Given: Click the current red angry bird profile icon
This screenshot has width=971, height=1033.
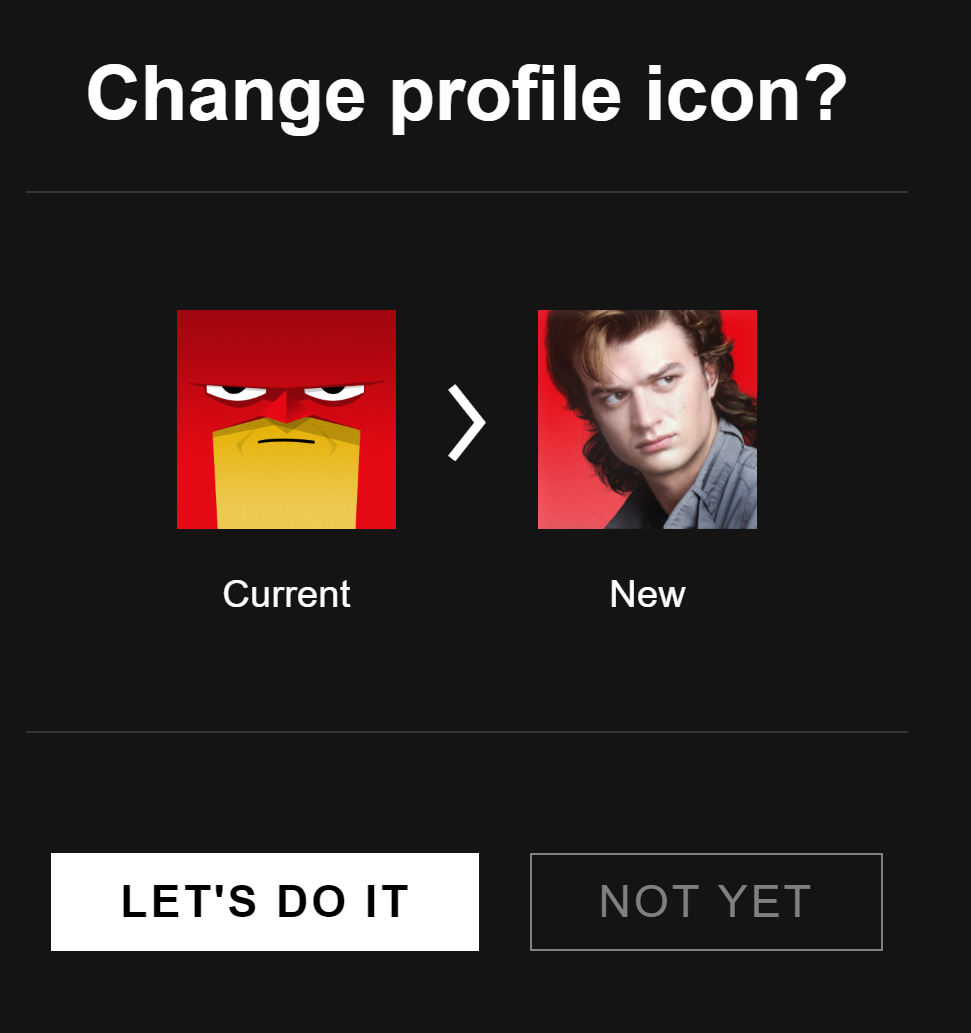Looking at the screenshot, I should tap(286, 418).
